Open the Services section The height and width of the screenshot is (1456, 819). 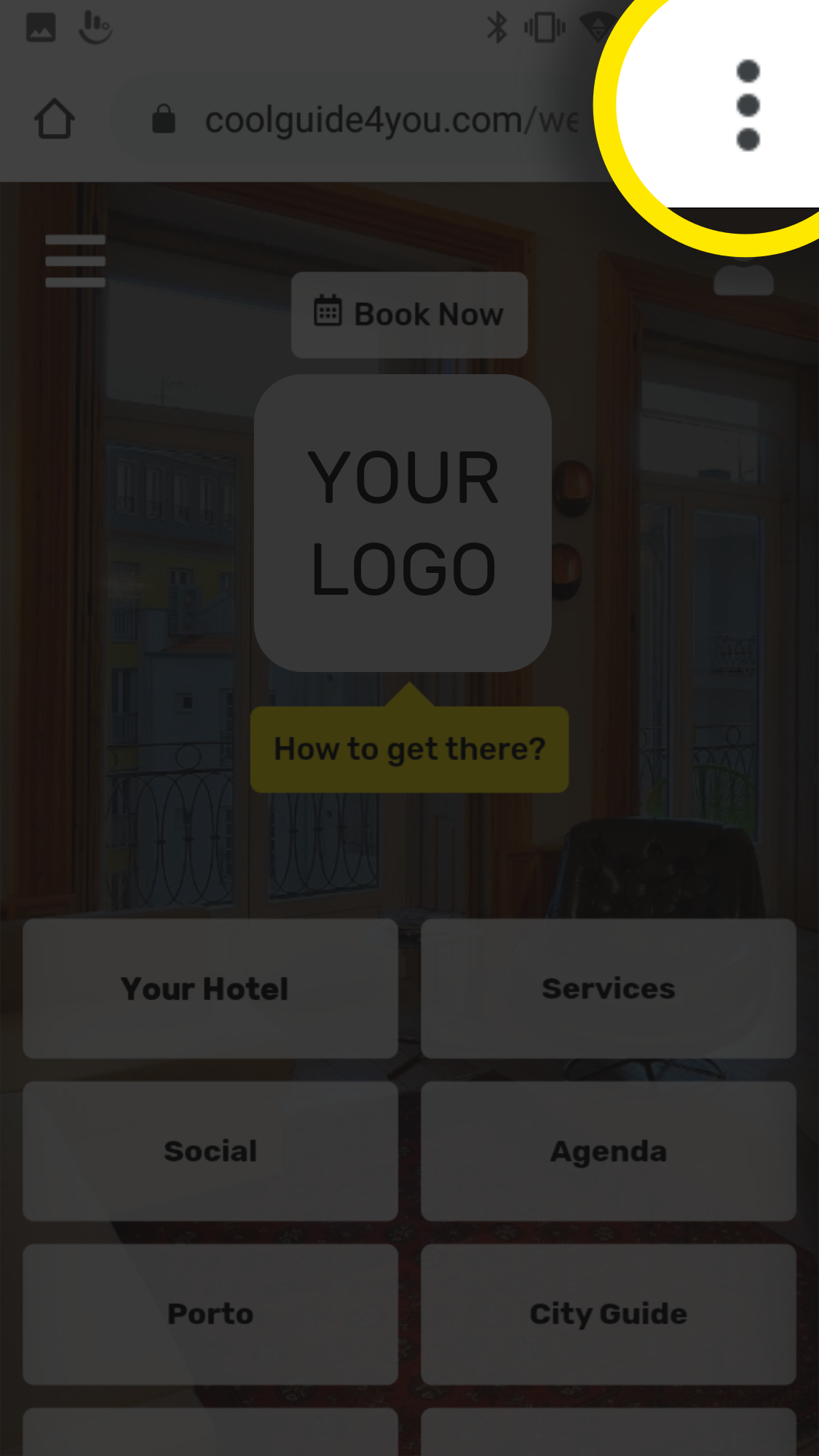click(x=608, y=989)
